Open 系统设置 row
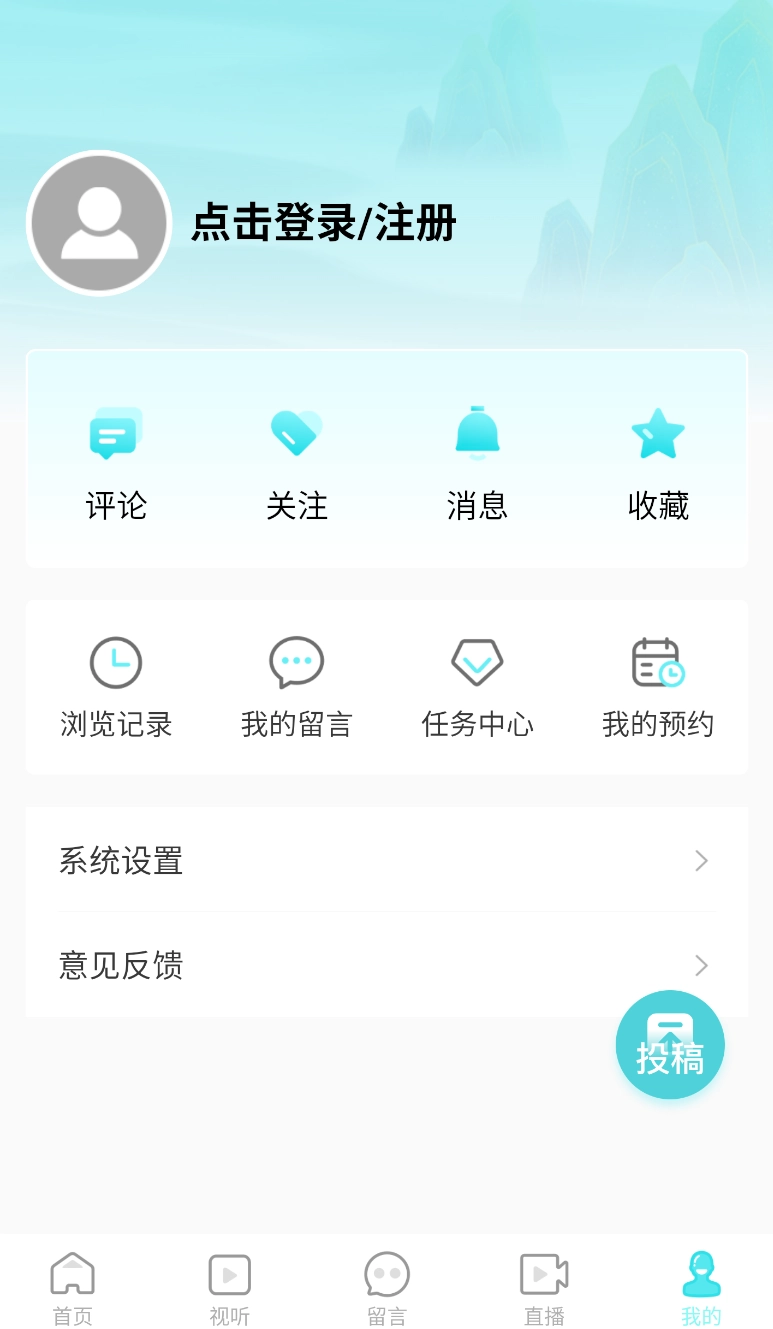Viewport: 773px width, 1329px height. point(386,860)
